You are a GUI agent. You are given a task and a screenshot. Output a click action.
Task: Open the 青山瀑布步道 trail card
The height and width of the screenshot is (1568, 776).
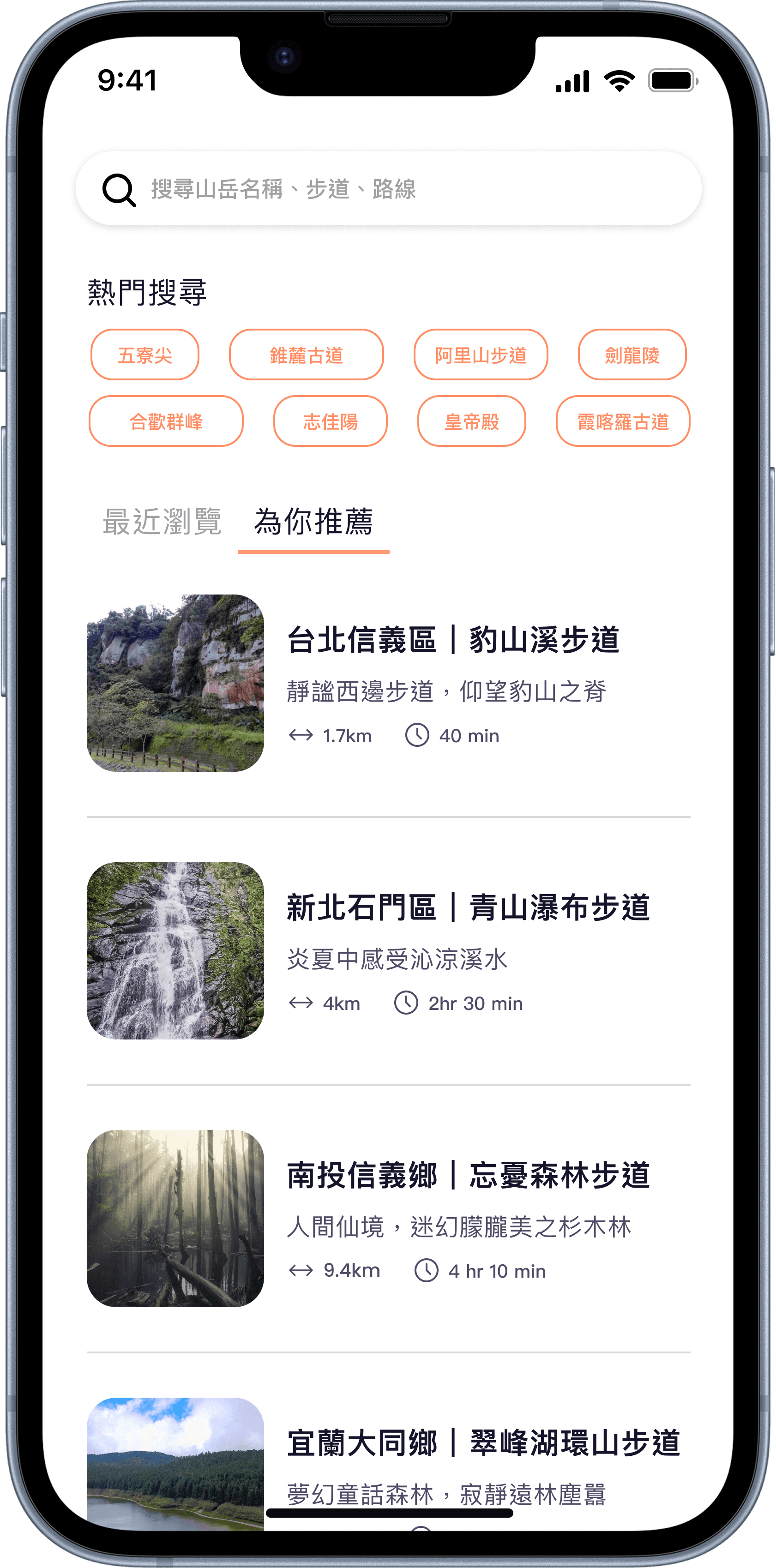point(388,951)
